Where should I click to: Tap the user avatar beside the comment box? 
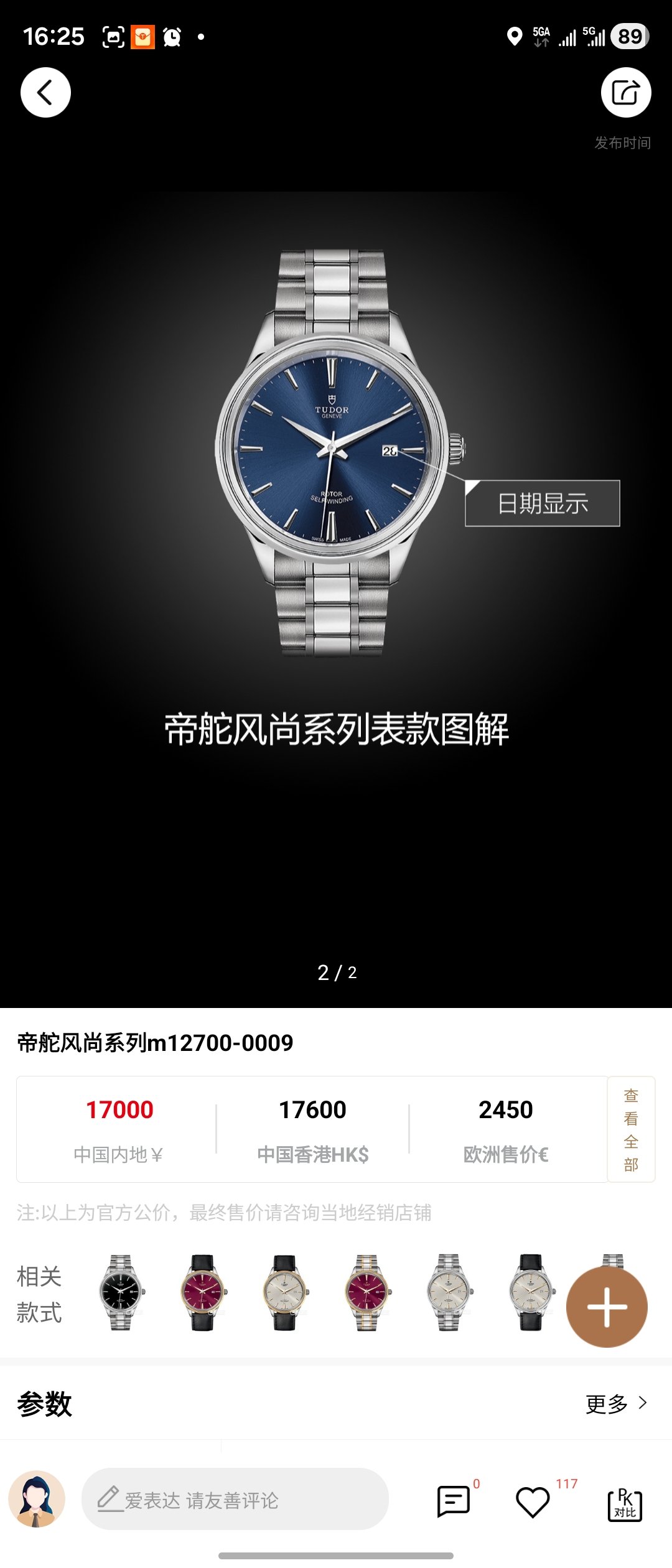[37, 1499]
